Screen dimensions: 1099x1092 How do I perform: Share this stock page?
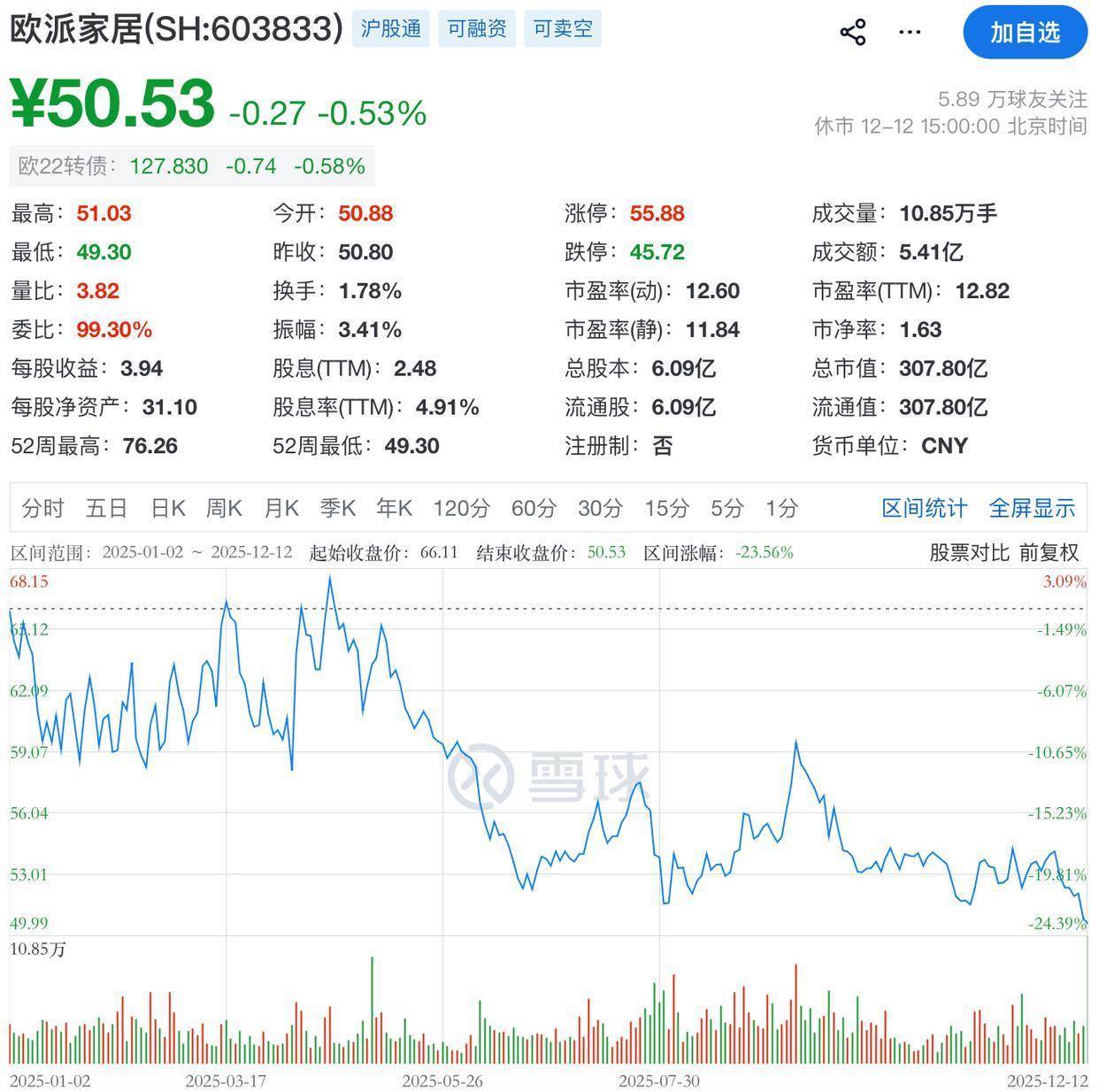click(852, 33)
